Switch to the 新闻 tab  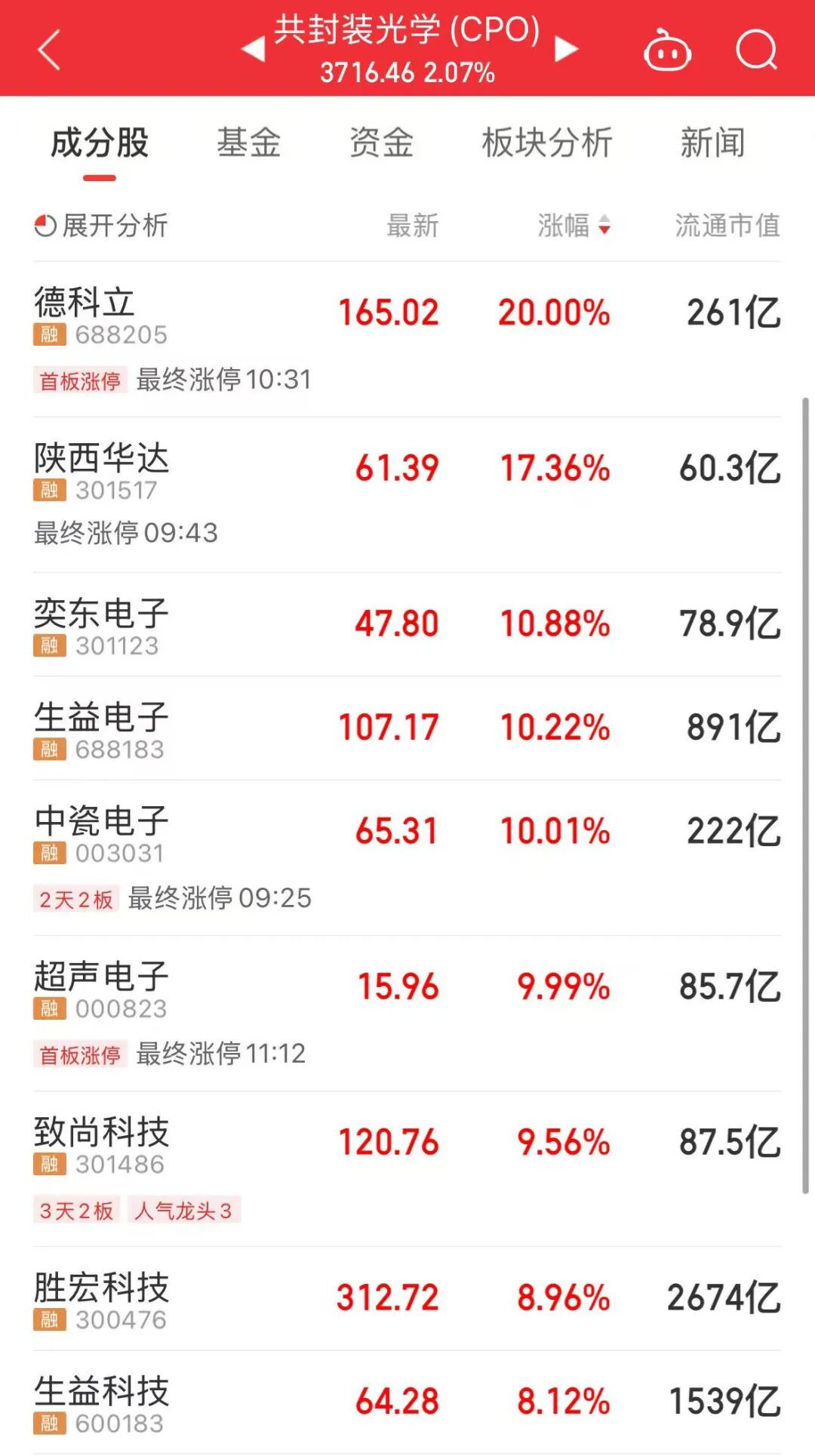pos(712,143)
